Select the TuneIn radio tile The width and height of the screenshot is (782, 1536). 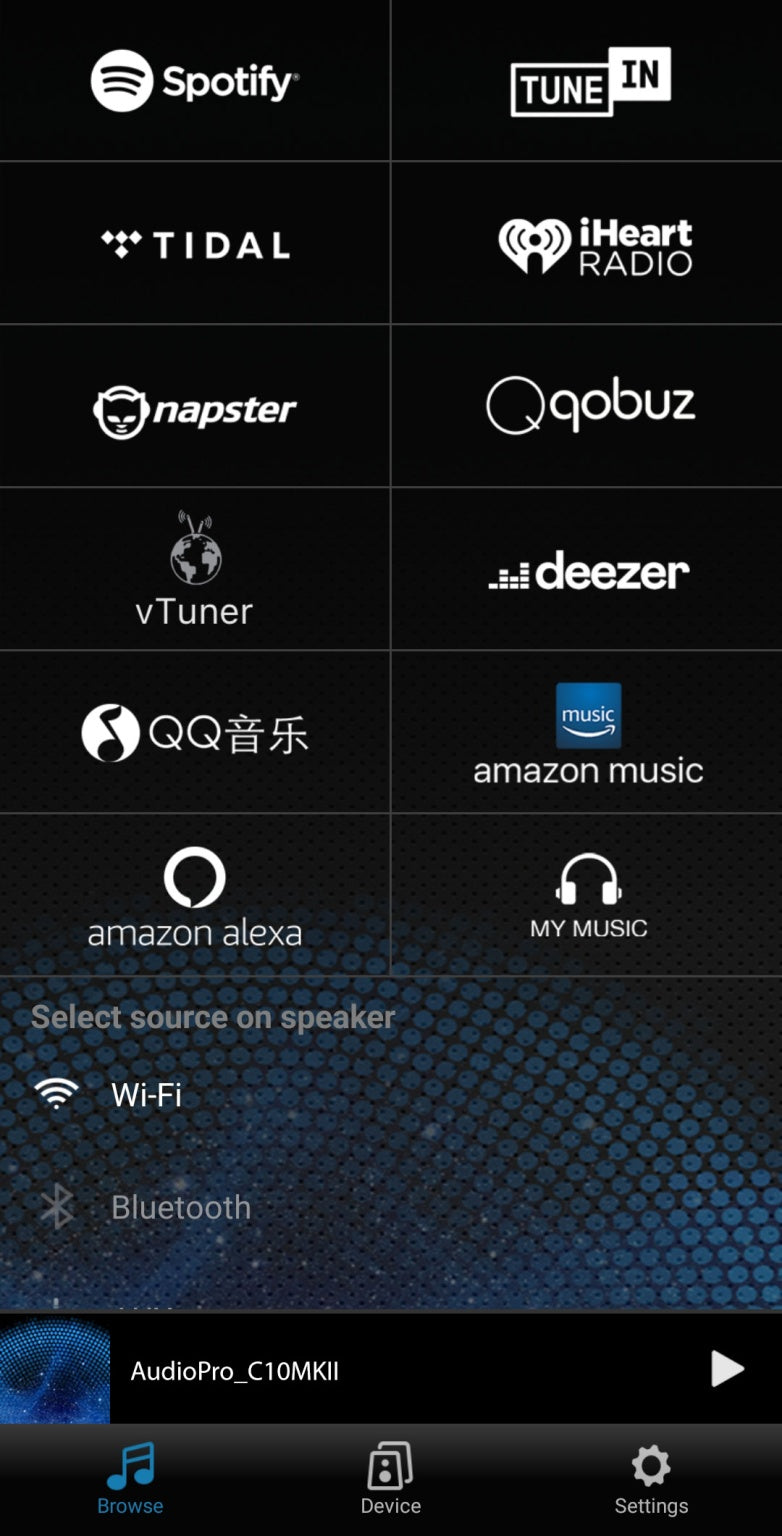pos(588,81)
